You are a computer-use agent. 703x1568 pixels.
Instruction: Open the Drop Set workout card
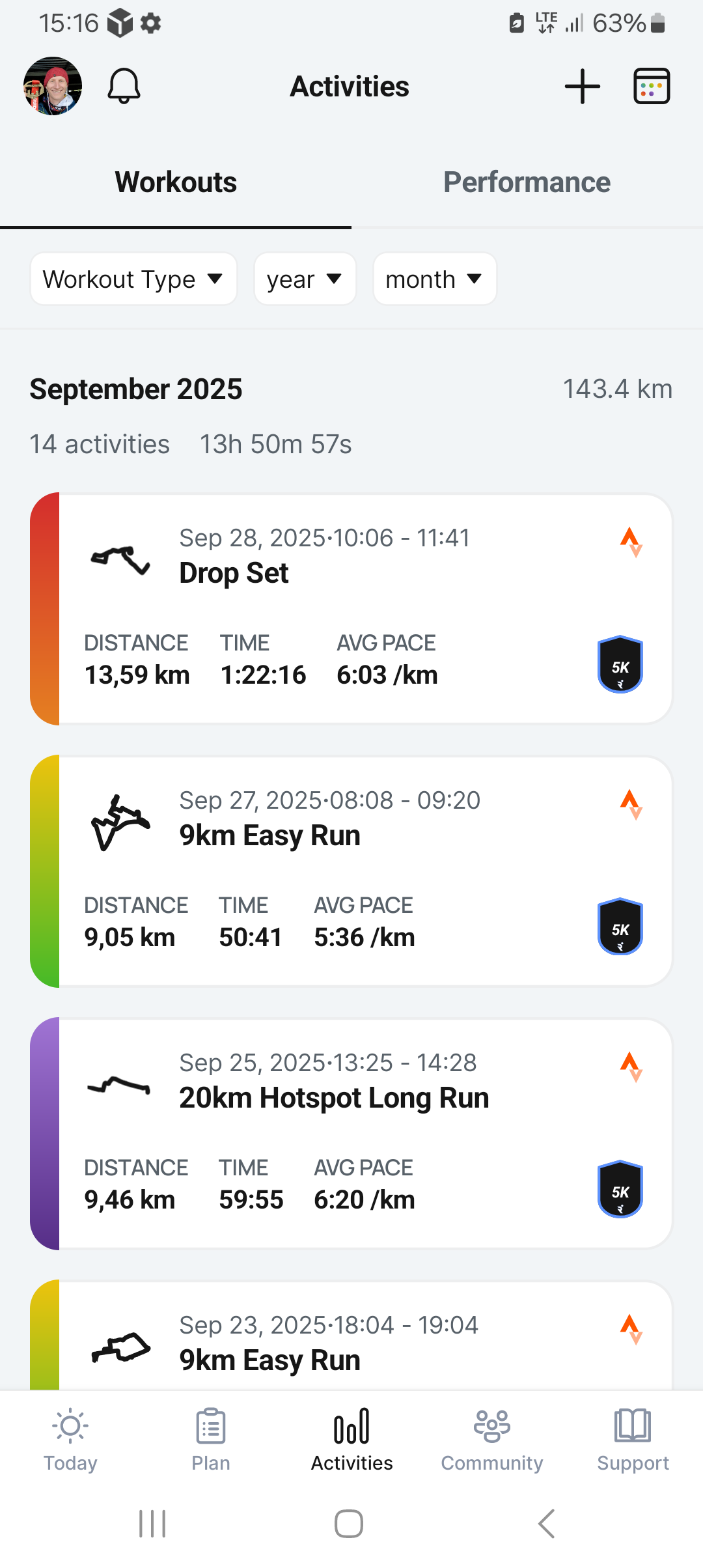pyautogui.click(x=351, y=608)
